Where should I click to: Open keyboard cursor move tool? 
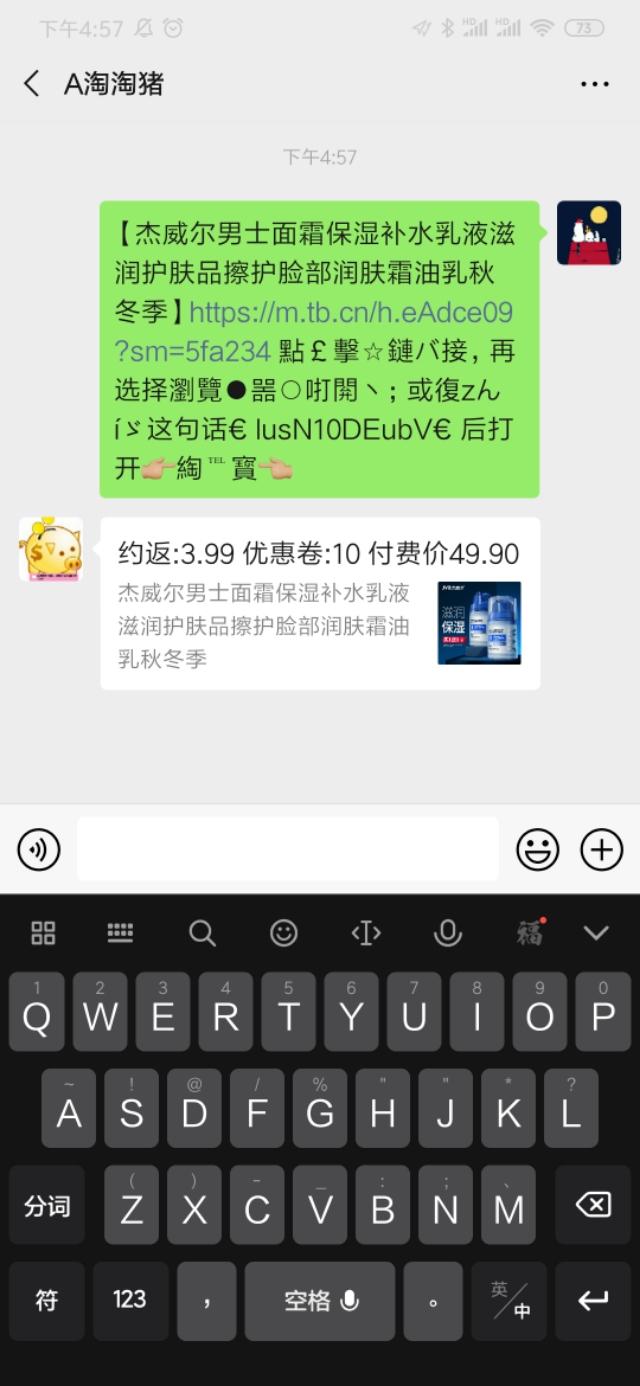click(x=366, y=933)
